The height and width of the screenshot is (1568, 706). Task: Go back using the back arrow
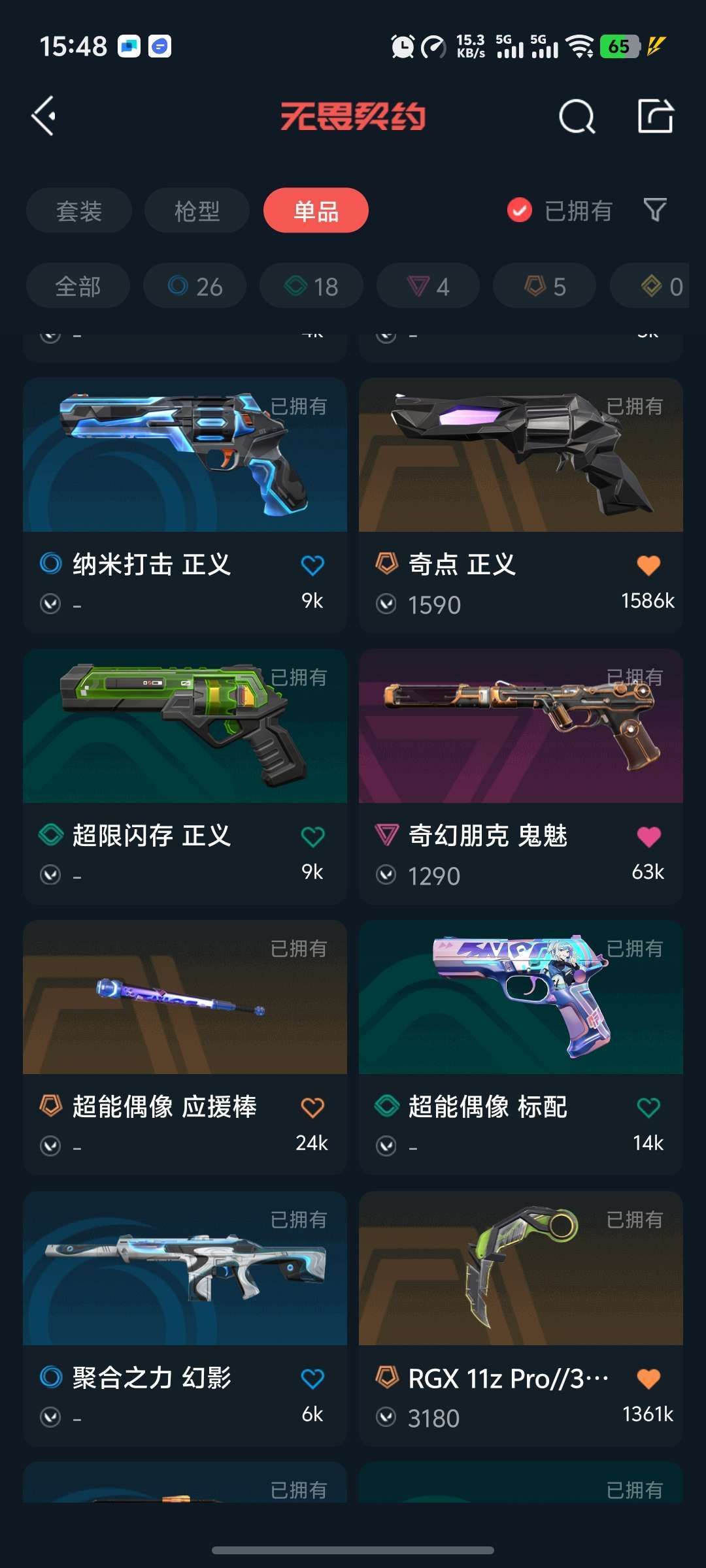[x=43, y=118]
